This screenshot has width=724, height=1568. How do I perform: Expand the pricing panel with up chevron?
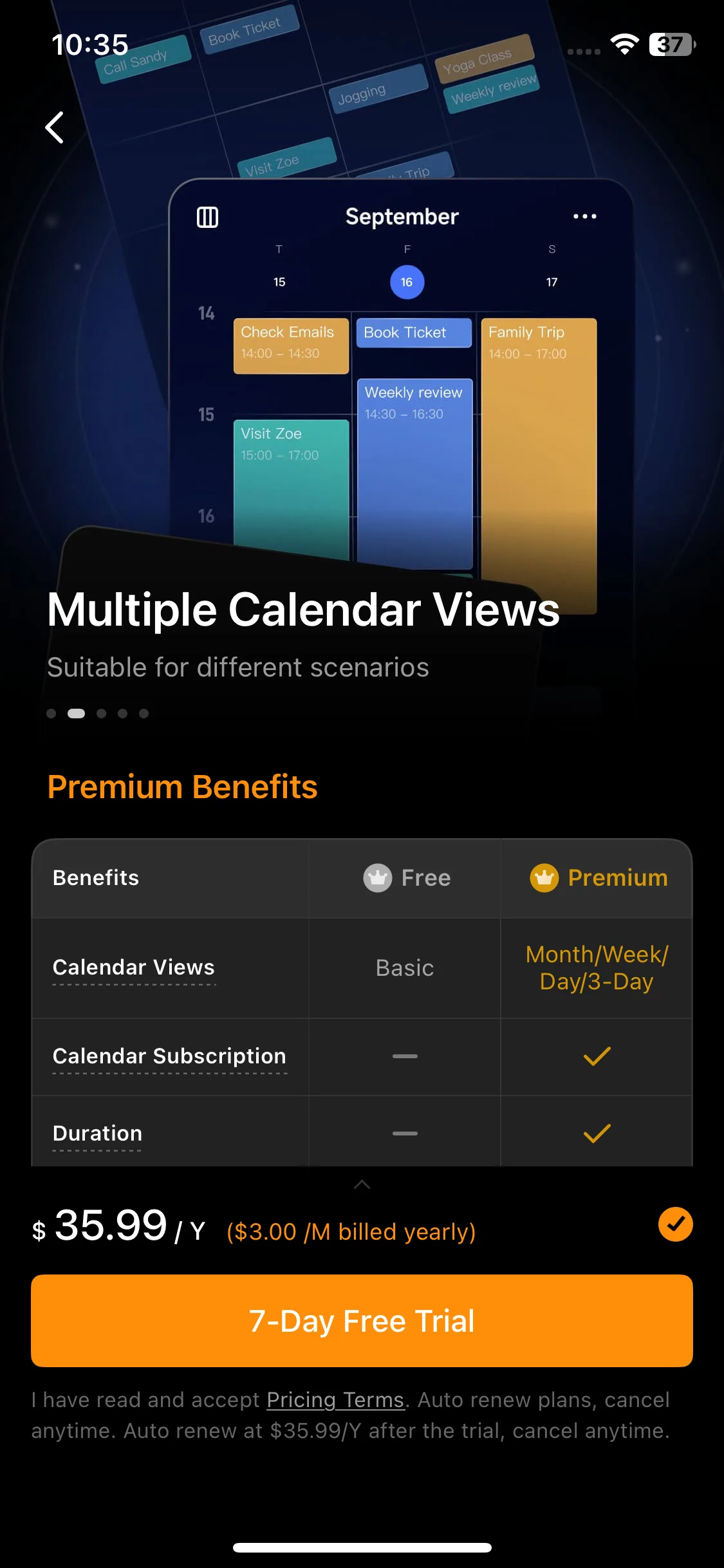pyautogui.click(x=362, y=1184)
